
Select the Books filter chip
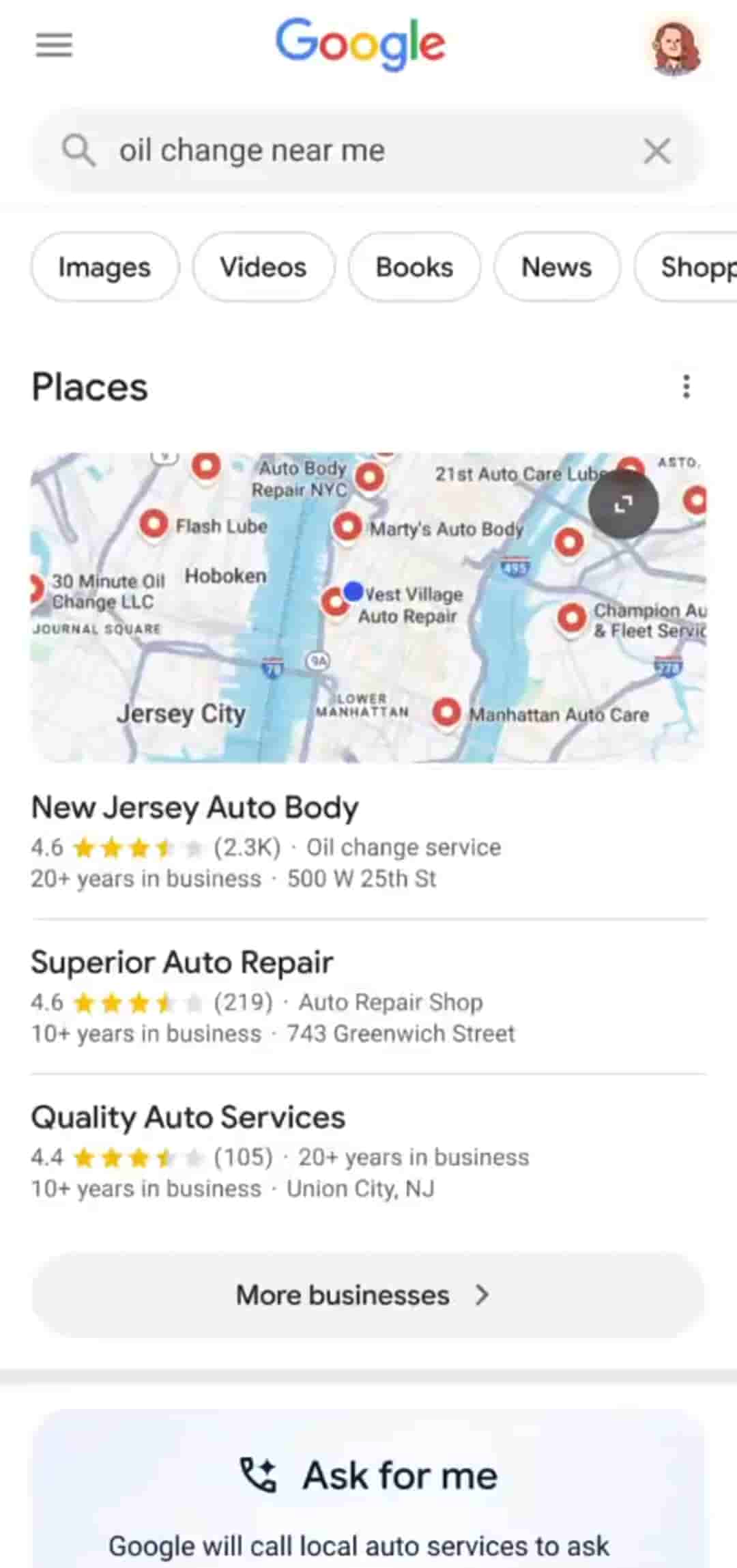pos(414,267)
